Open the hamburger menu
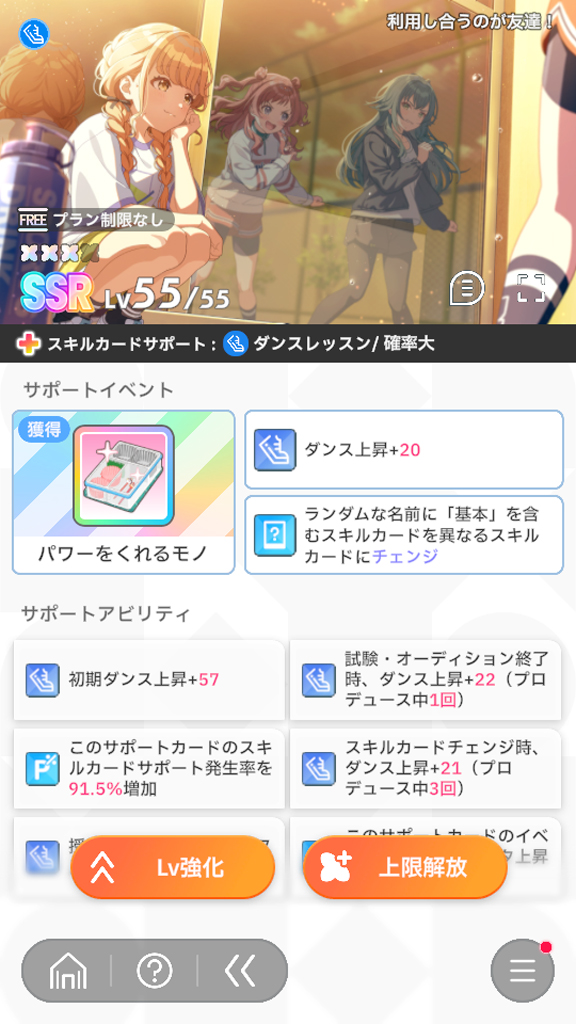This screenshot has width=576, height=1024. [x=522, y=971]
